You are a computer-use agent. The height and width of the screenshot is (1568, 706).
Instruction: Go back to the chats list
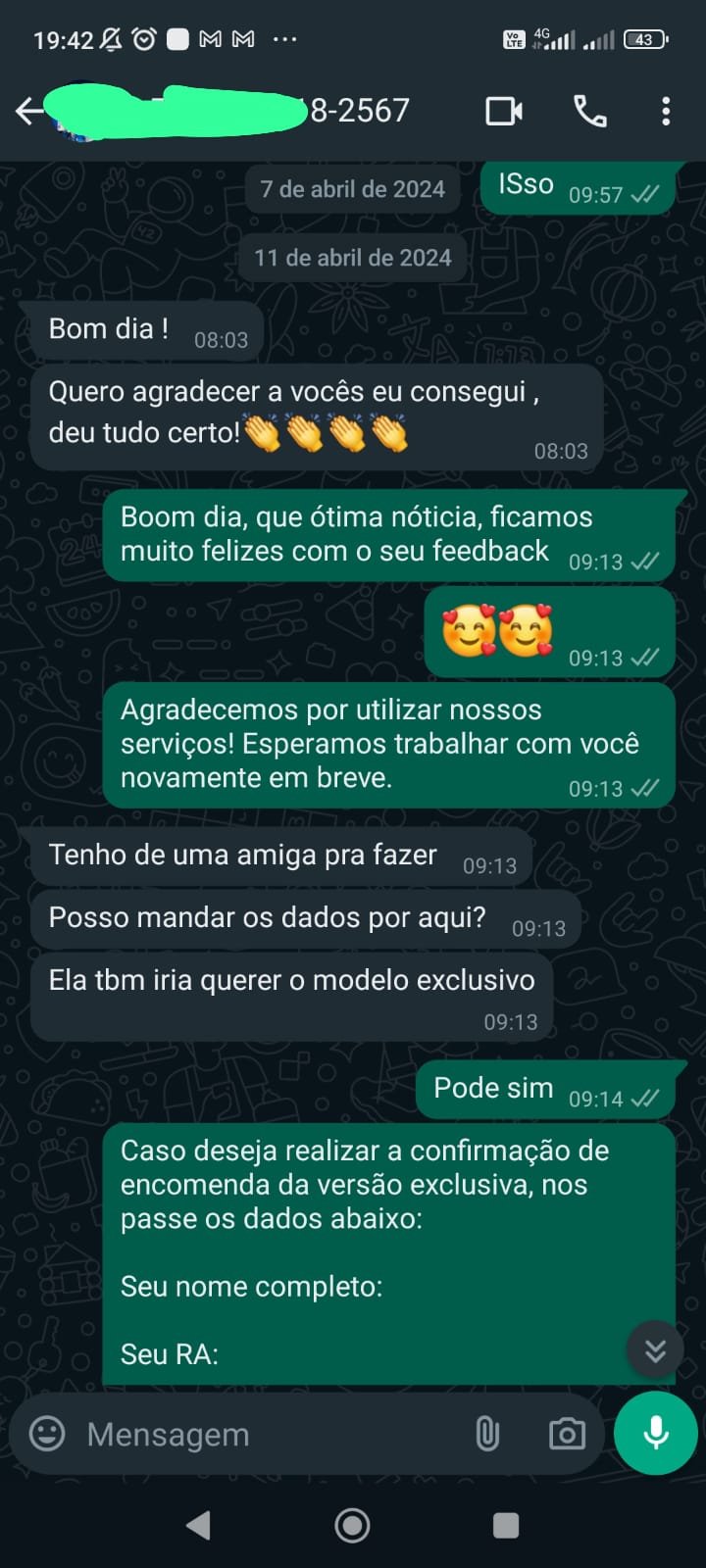[29, 112]
